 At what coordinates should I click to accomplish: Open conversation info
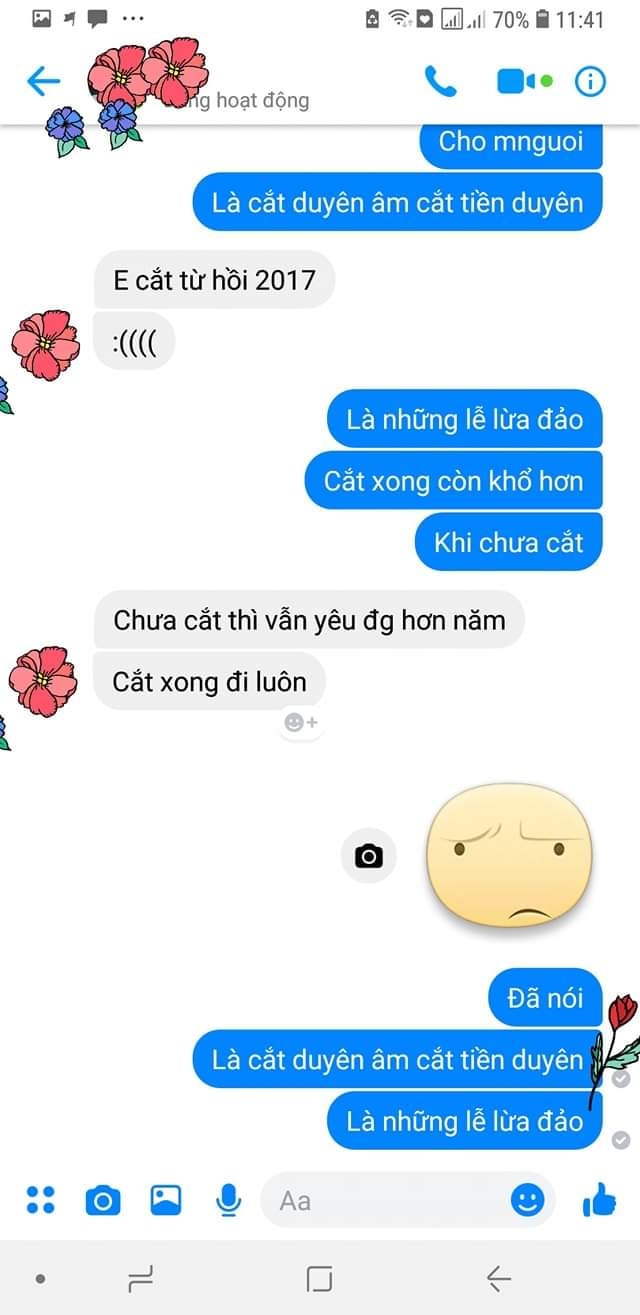click(x=590, y=82)
